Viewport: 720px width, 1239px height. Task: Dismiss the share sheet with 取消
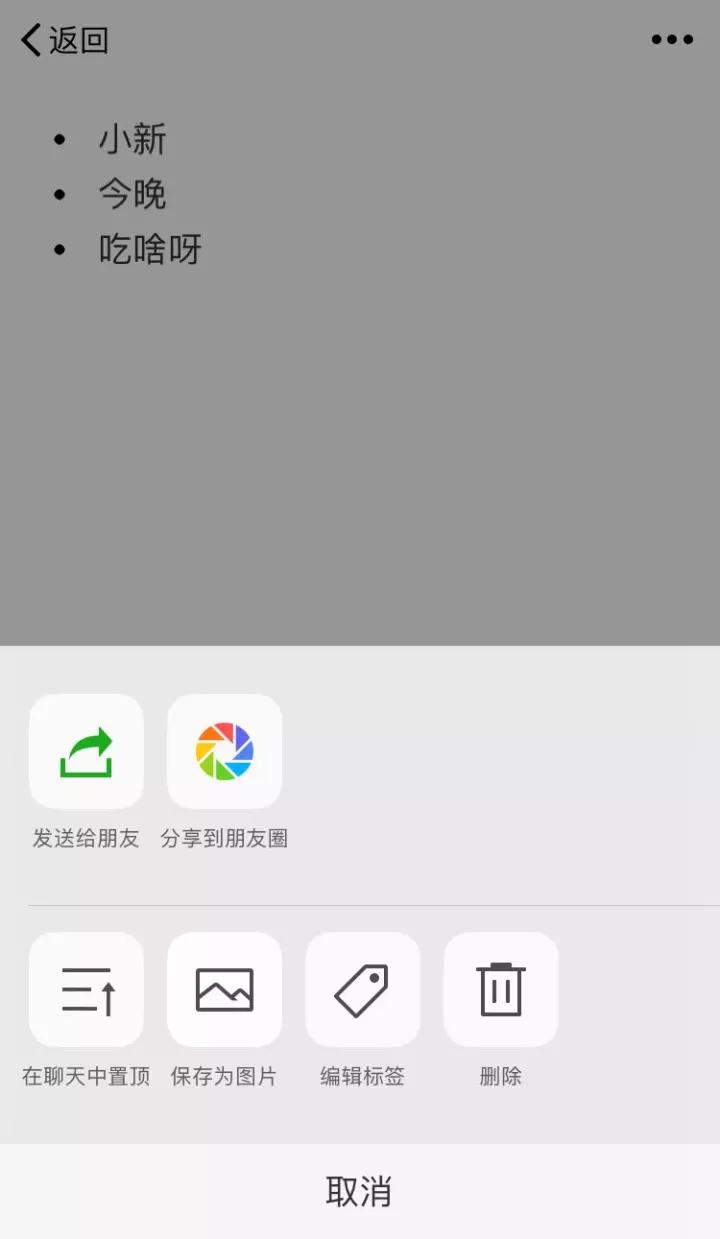coord(360,1191)
